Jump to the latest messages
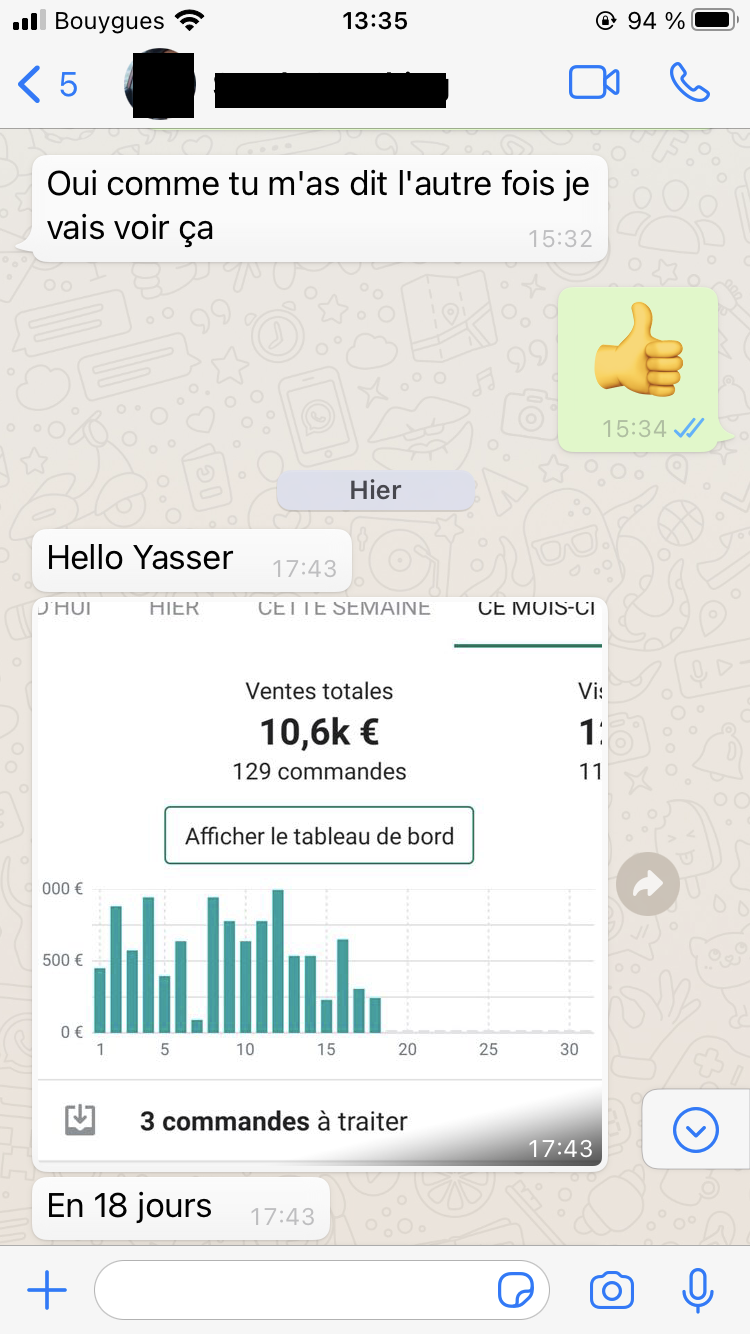The width and height of the screenshot is (750, 1334). coord(696,1130)
